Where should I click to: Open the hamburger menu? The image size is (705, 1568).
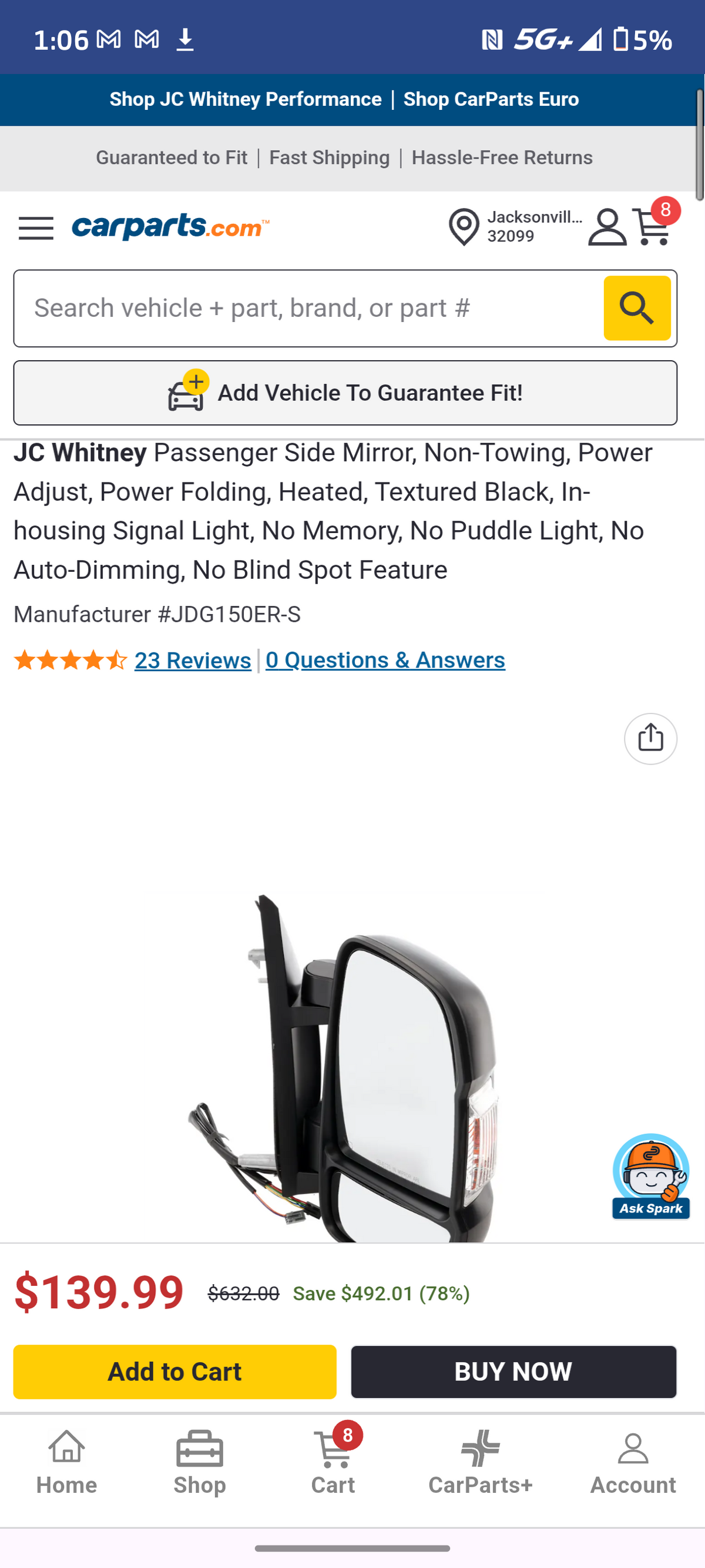(x=36, y=228)
